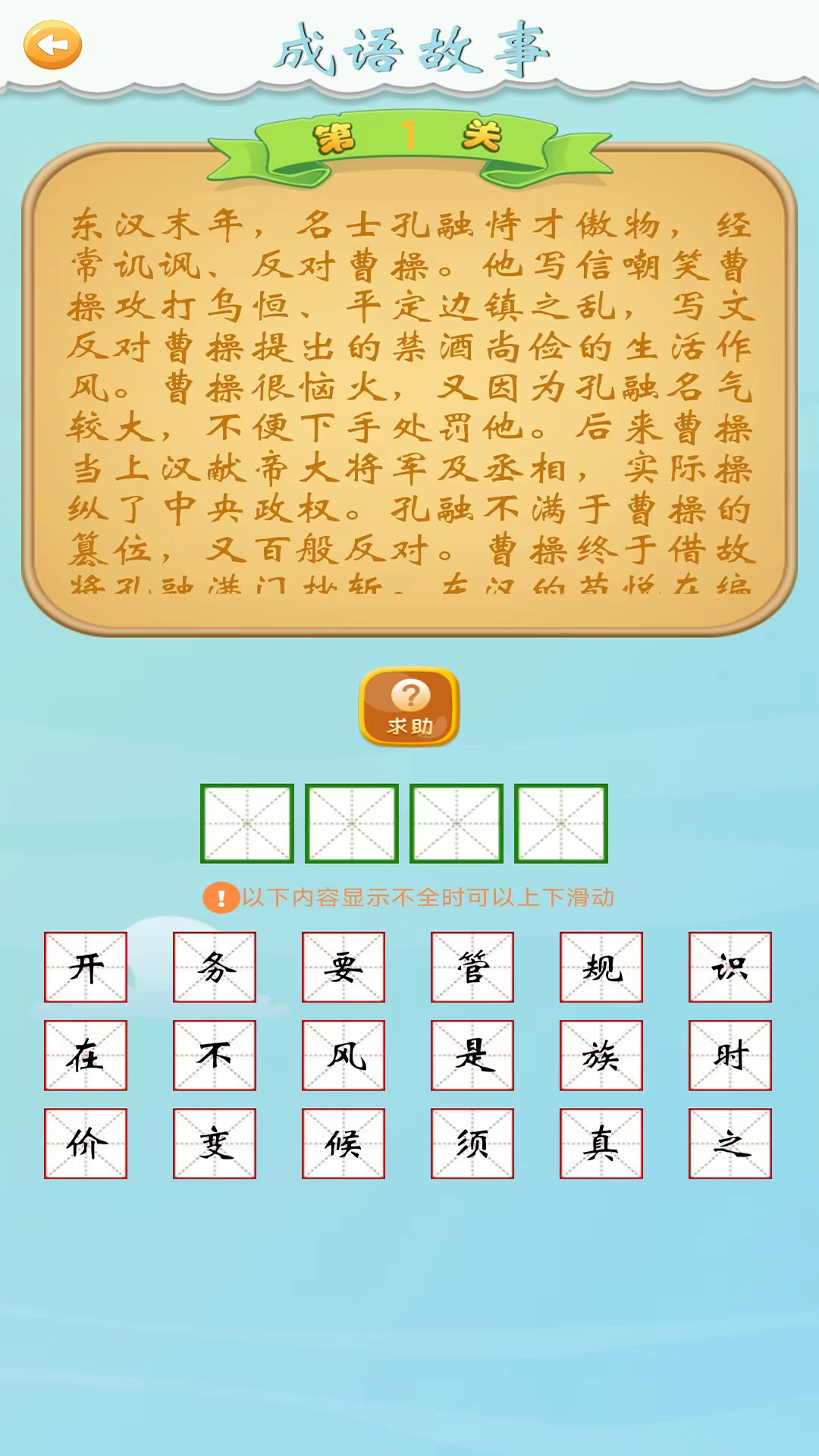
Task: Tap the character tile 真
Action: (601, 1144)
